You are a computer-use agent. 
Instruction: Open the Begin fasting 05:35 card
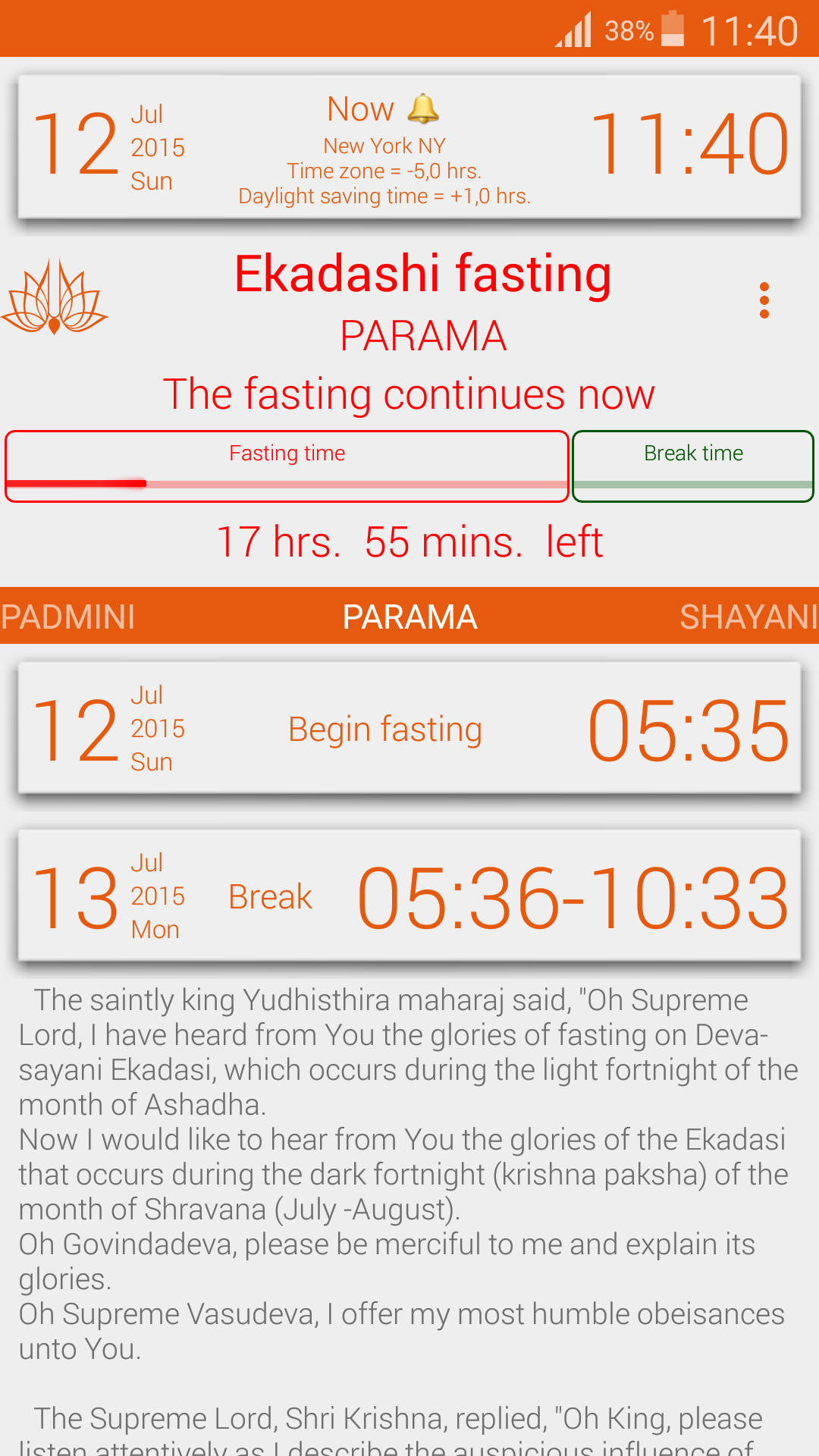click(409, 729)
